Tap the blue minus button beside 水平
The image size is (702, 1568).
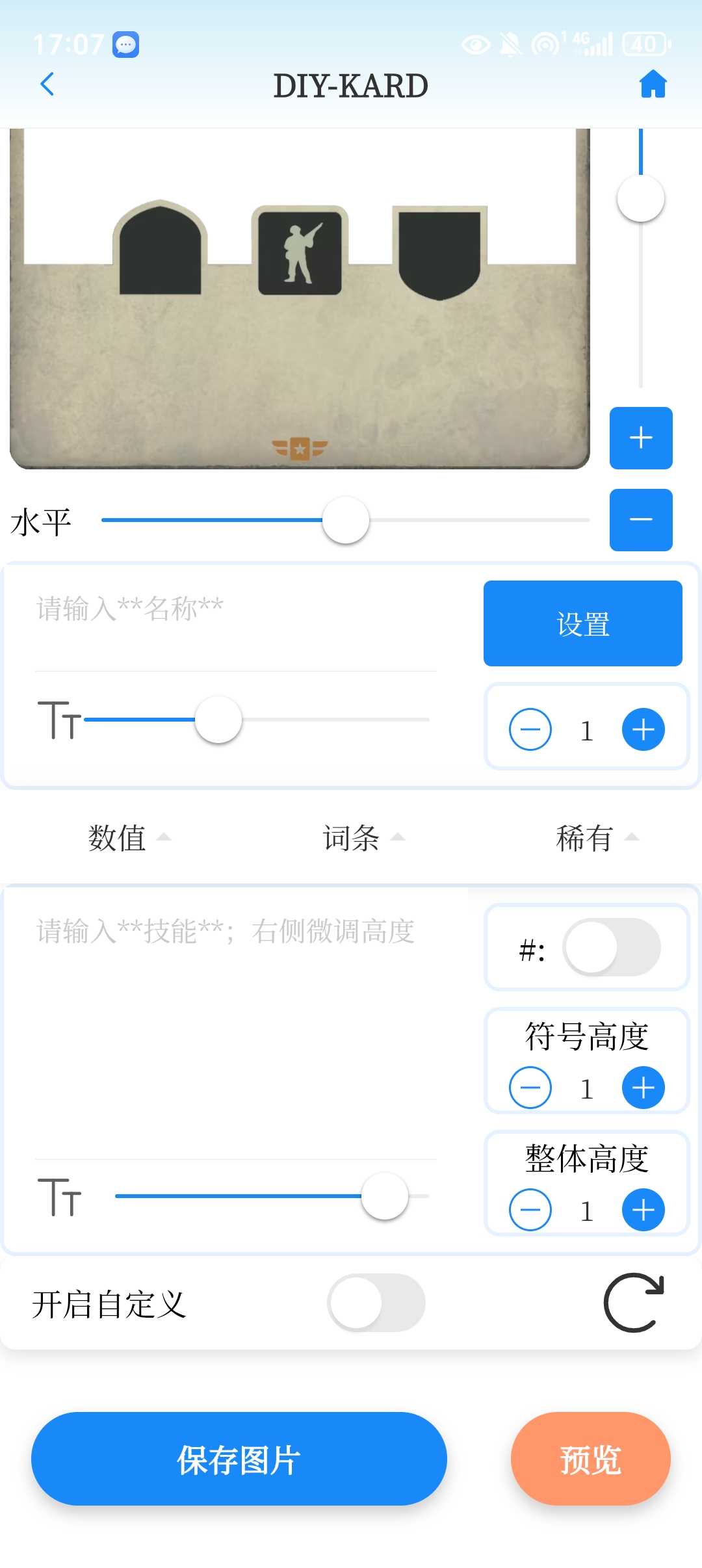point(641,520)
